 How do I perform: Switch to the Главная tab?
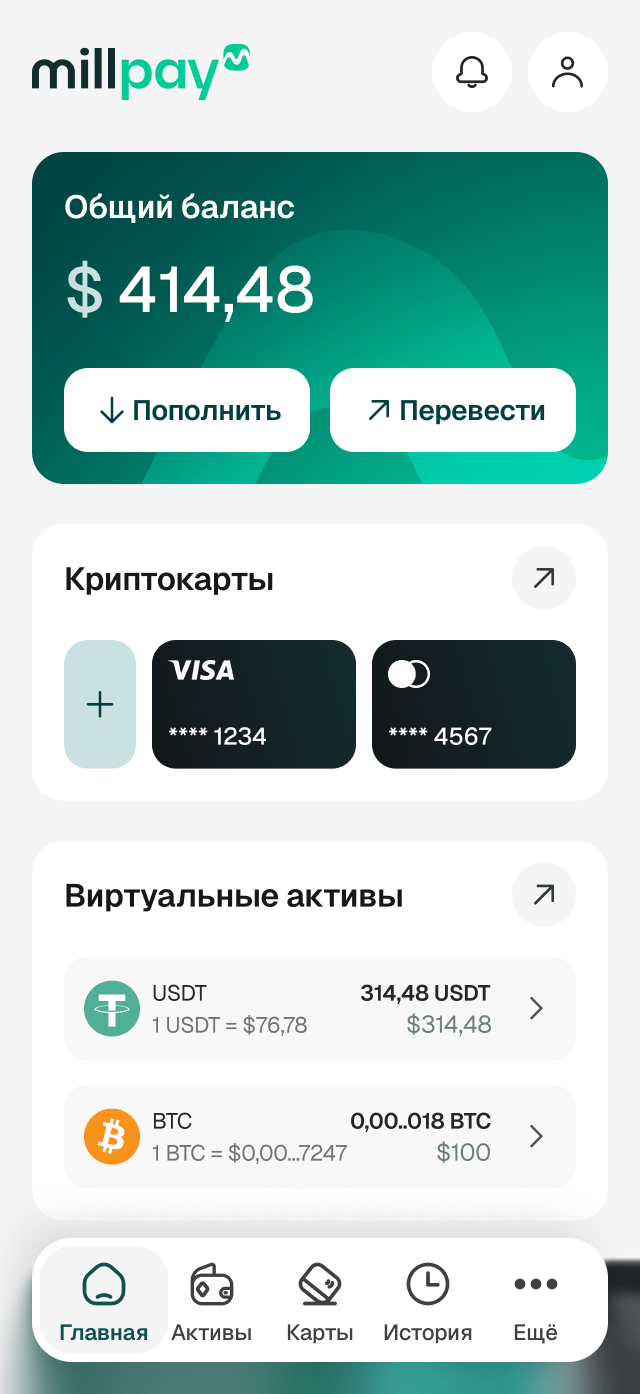tap(104, 1301)
